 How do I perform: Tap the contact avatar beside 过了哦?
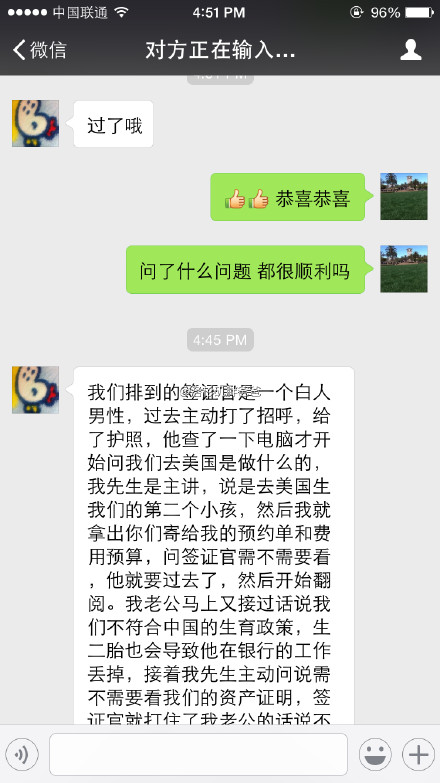(35, 123)
